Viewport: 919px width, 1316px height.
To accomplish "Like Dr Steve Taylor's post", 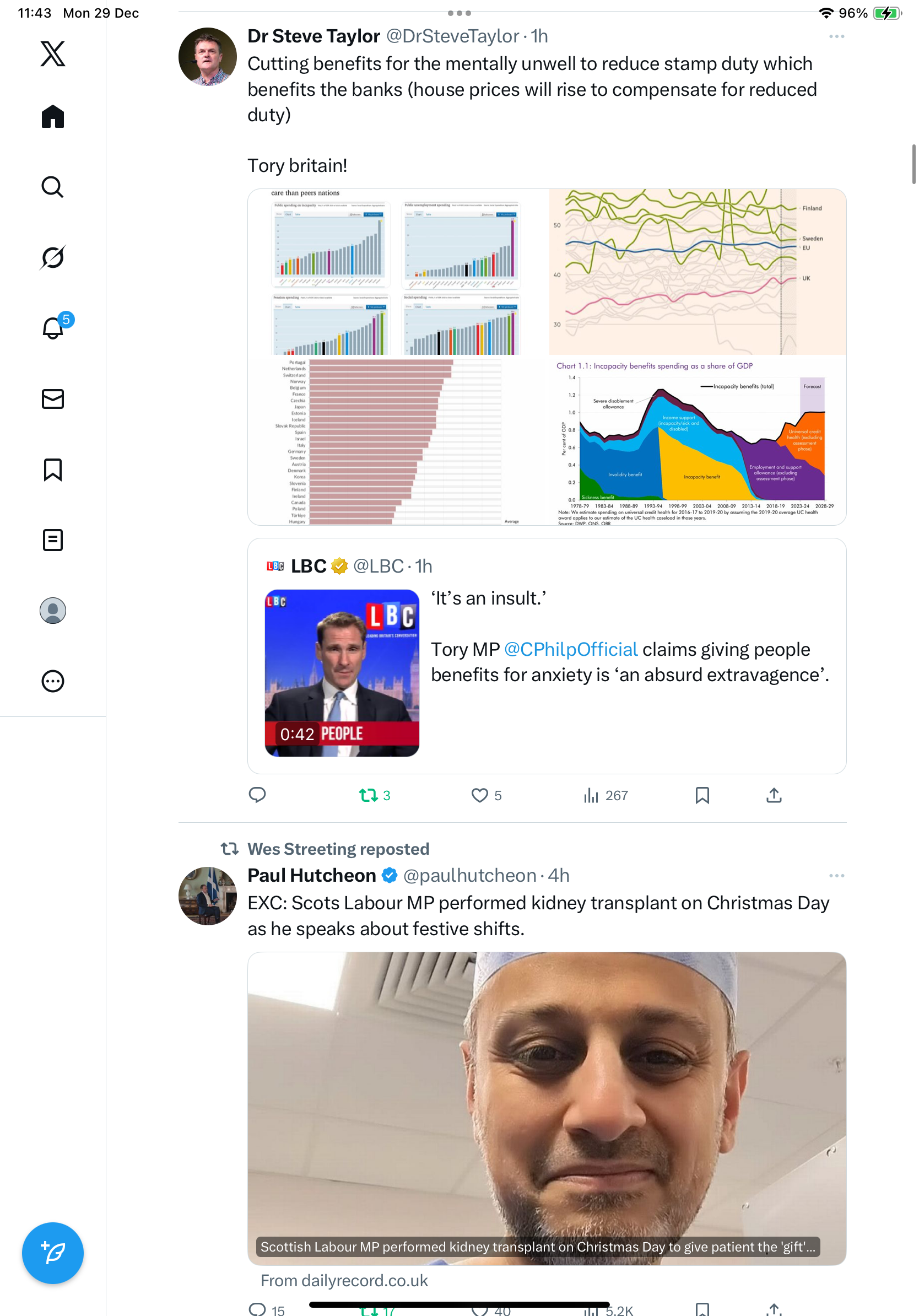I will click(x=479, y=795).
